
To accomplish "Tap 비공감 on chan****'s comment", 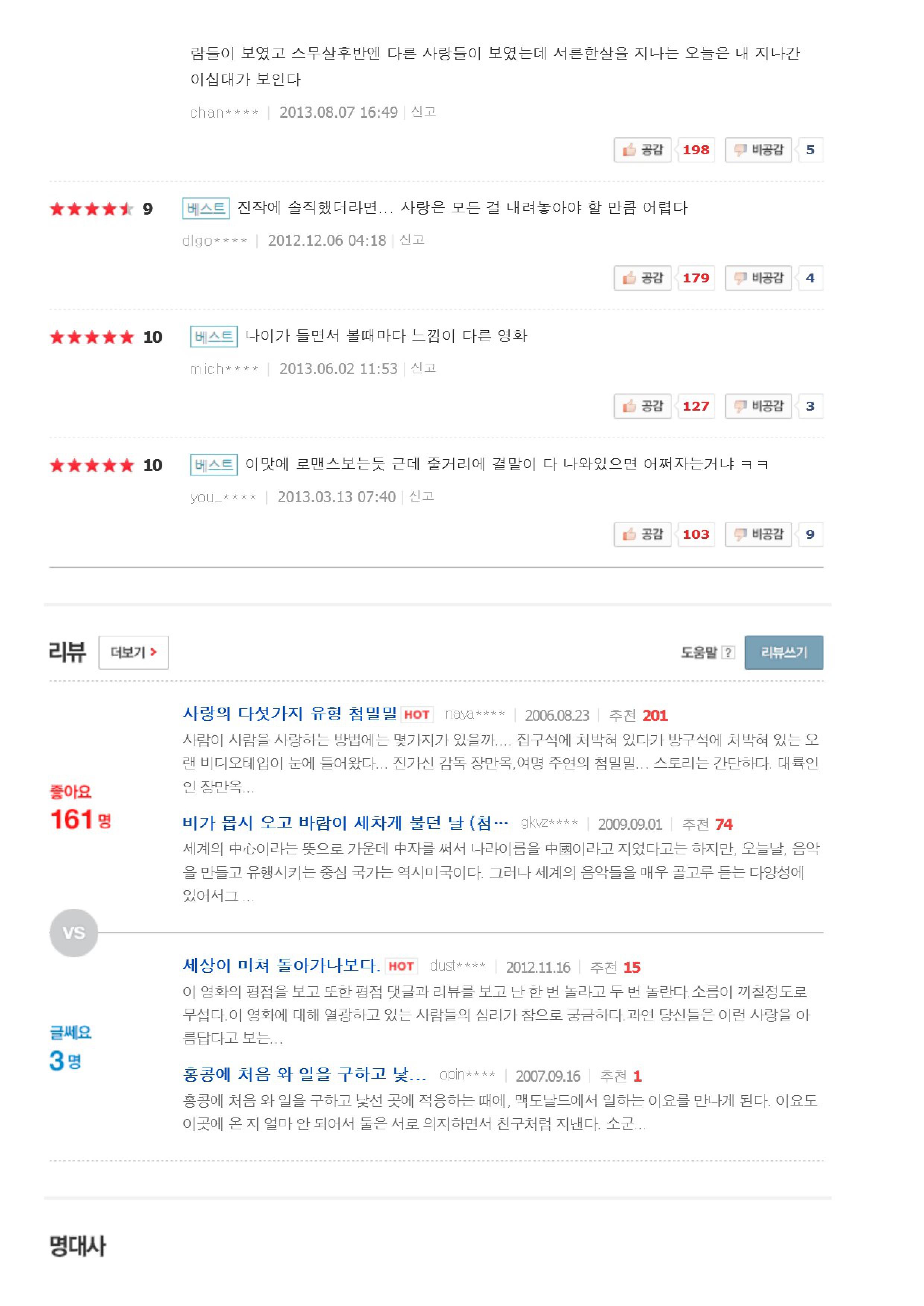I will tap(758, 150).
